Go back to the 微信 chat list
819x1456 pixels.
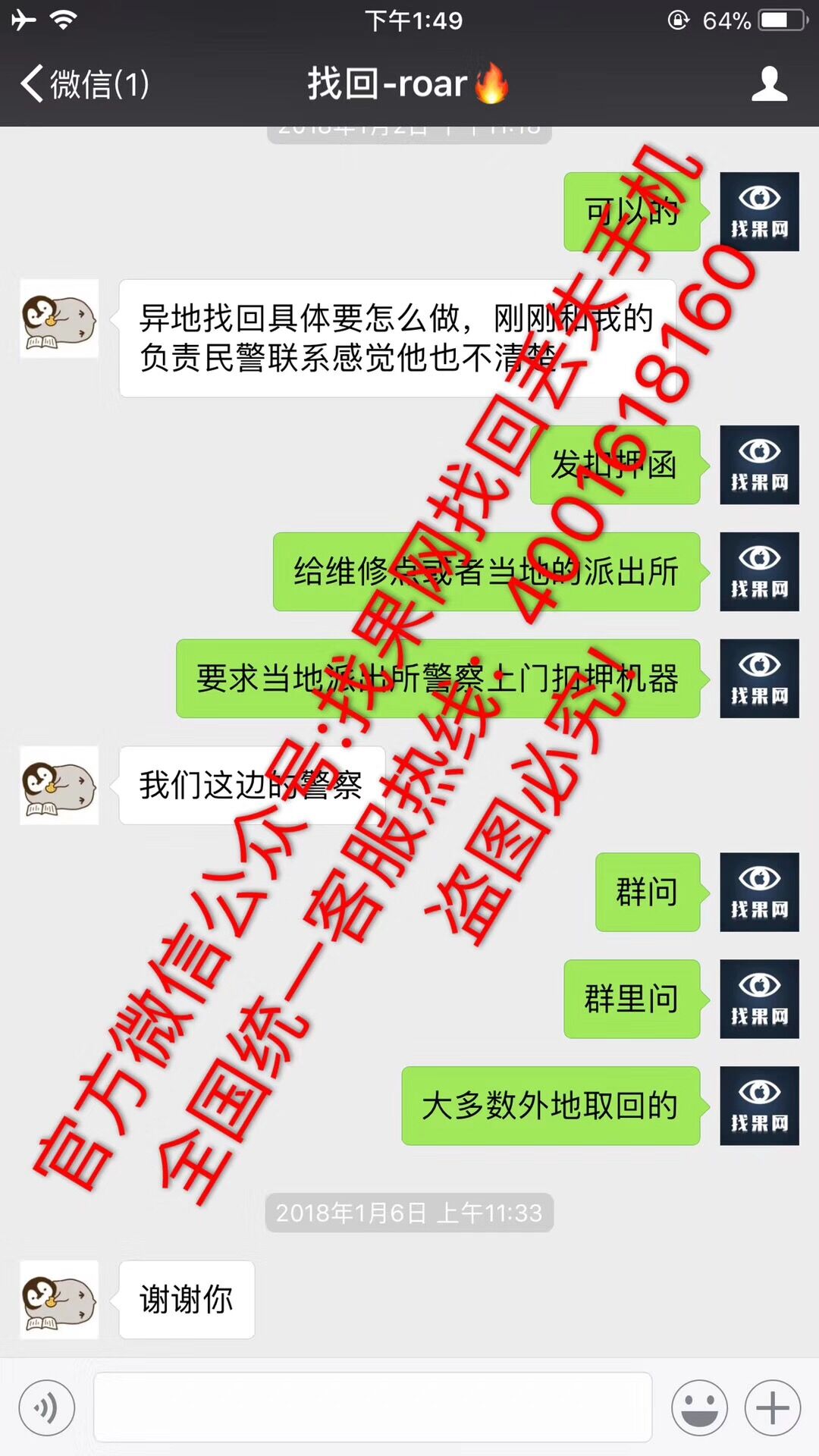[83, 83]
